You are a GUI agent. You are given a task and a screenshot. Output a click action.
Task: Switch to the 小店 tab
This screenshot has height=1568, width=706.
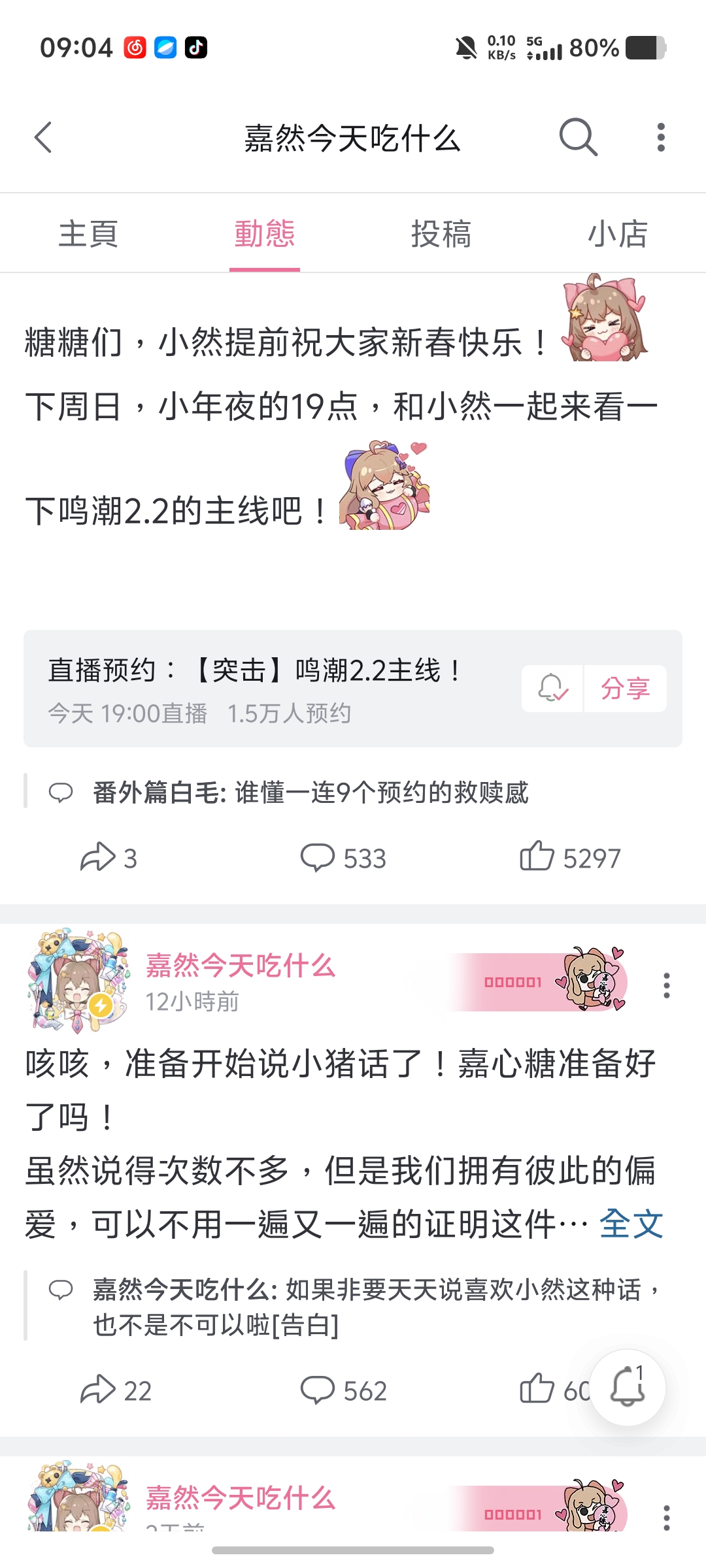[x=617, y=234]
